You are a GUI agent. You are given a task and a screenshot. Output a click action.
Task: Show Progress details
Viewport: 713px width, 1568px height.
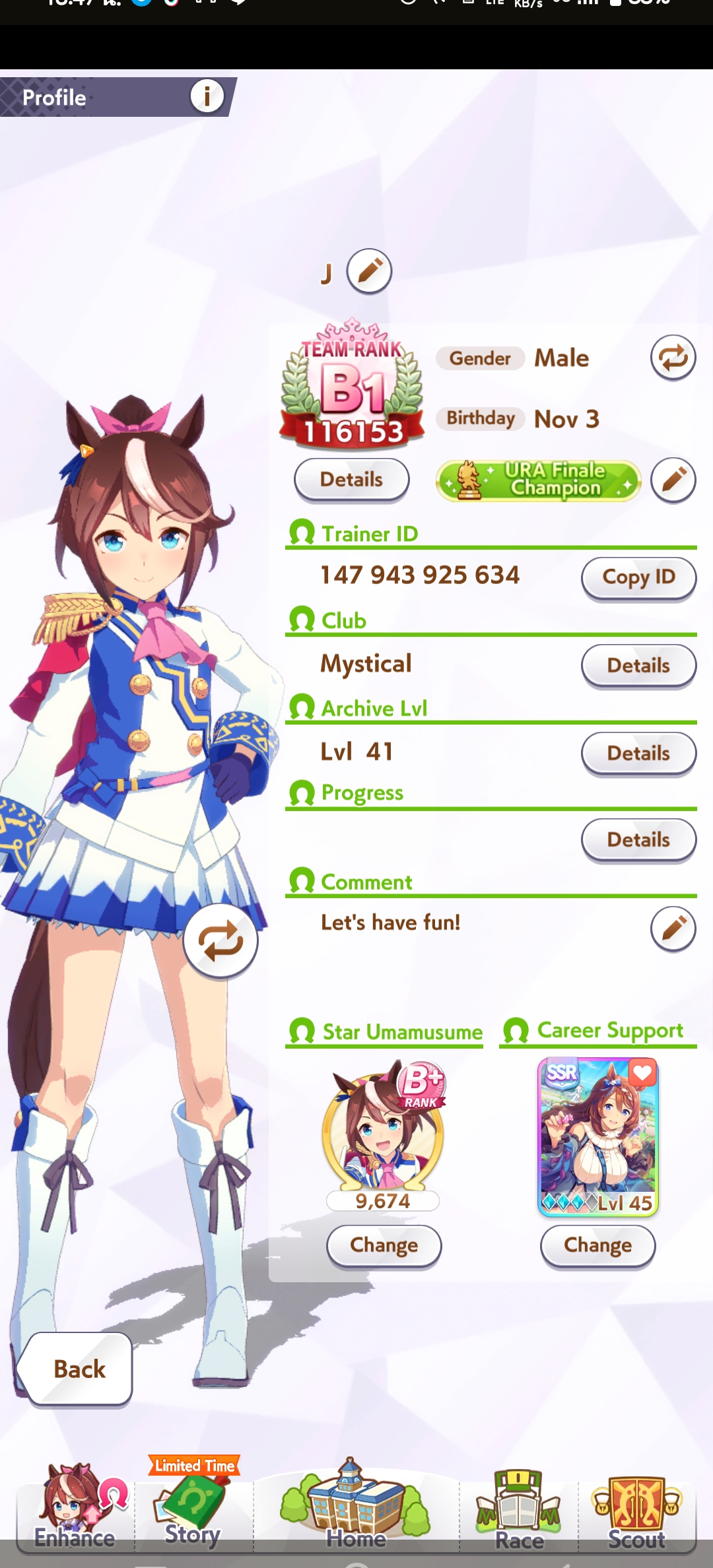(638, 839)
